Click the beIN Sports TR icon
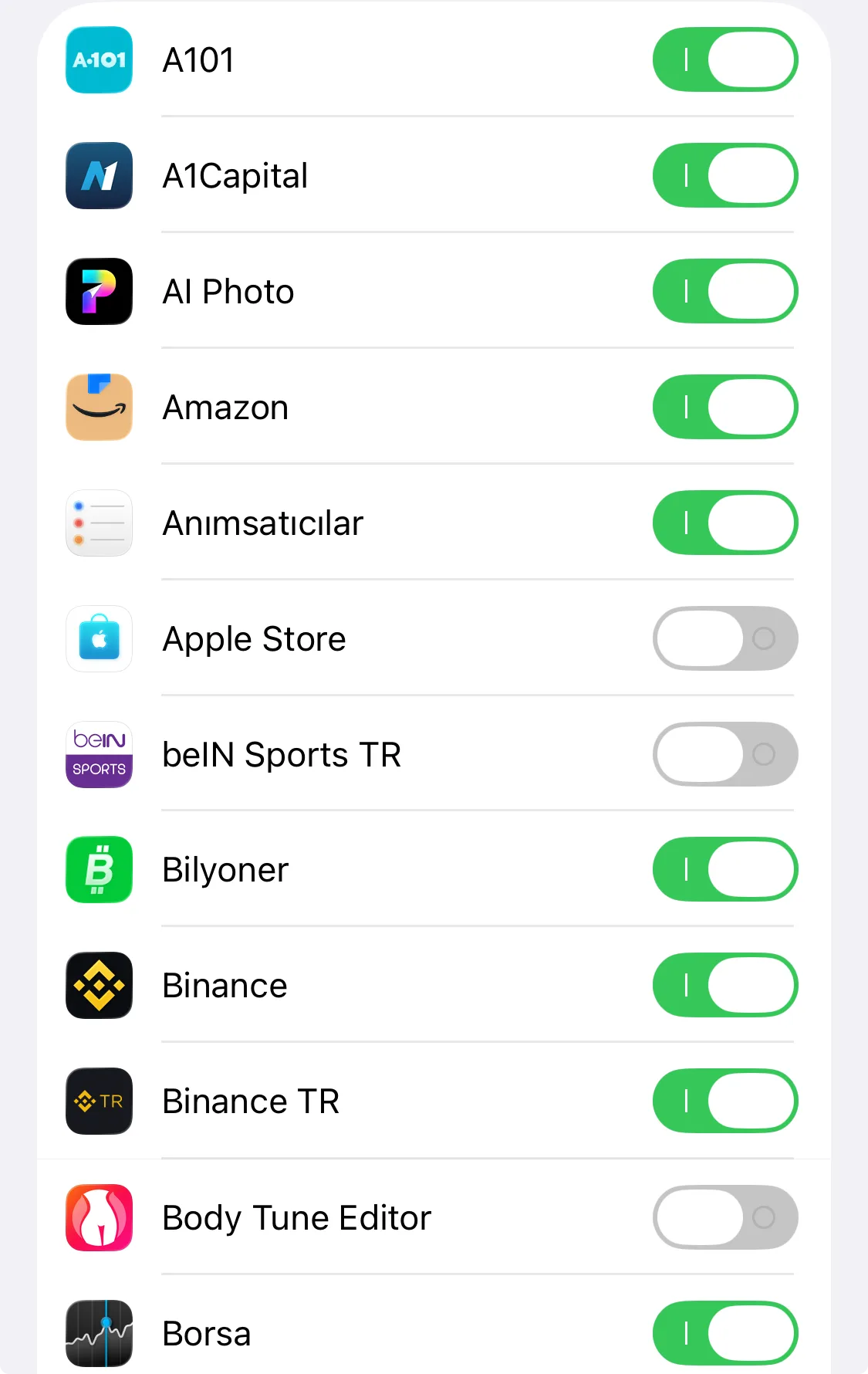Viewport: 868px width, 1374px height. click(99, 754)
